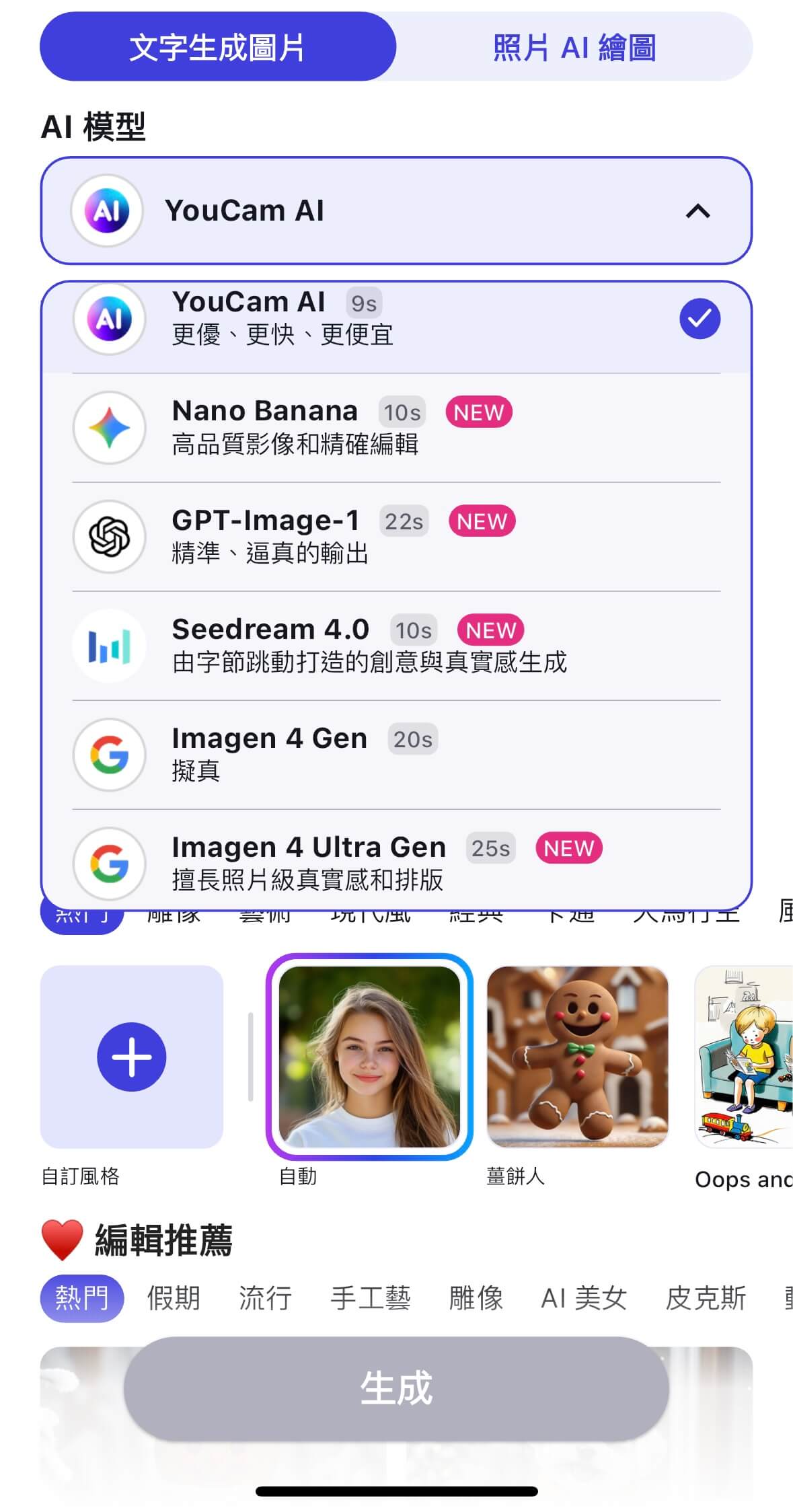Show the 流行 recommendations
The width and height of the screenshot is (793, 1512).
coord(265,1298)
